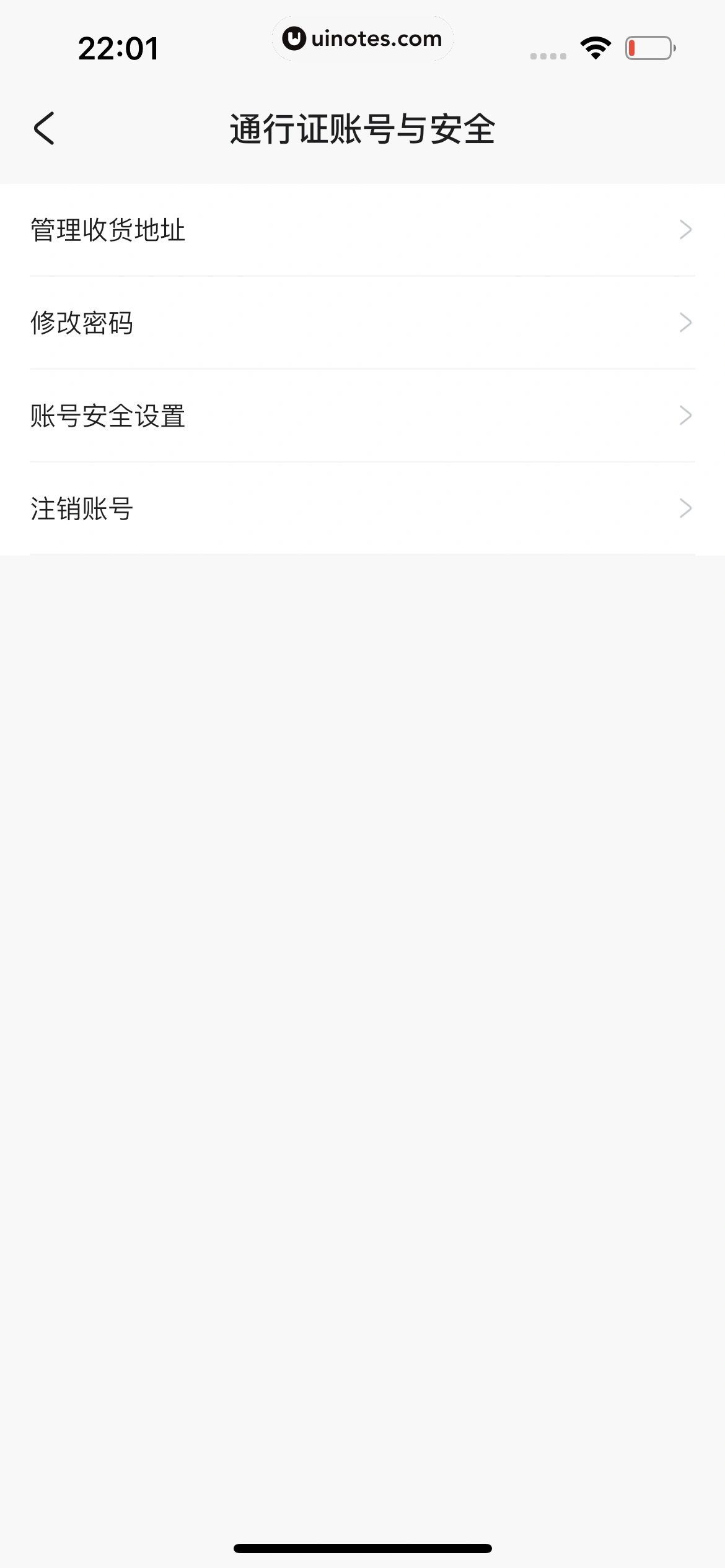This screenshot has height=1568, width=725.
Task: Go back from 通行证账号与安全 page
Action: click(x=45, y=129)
